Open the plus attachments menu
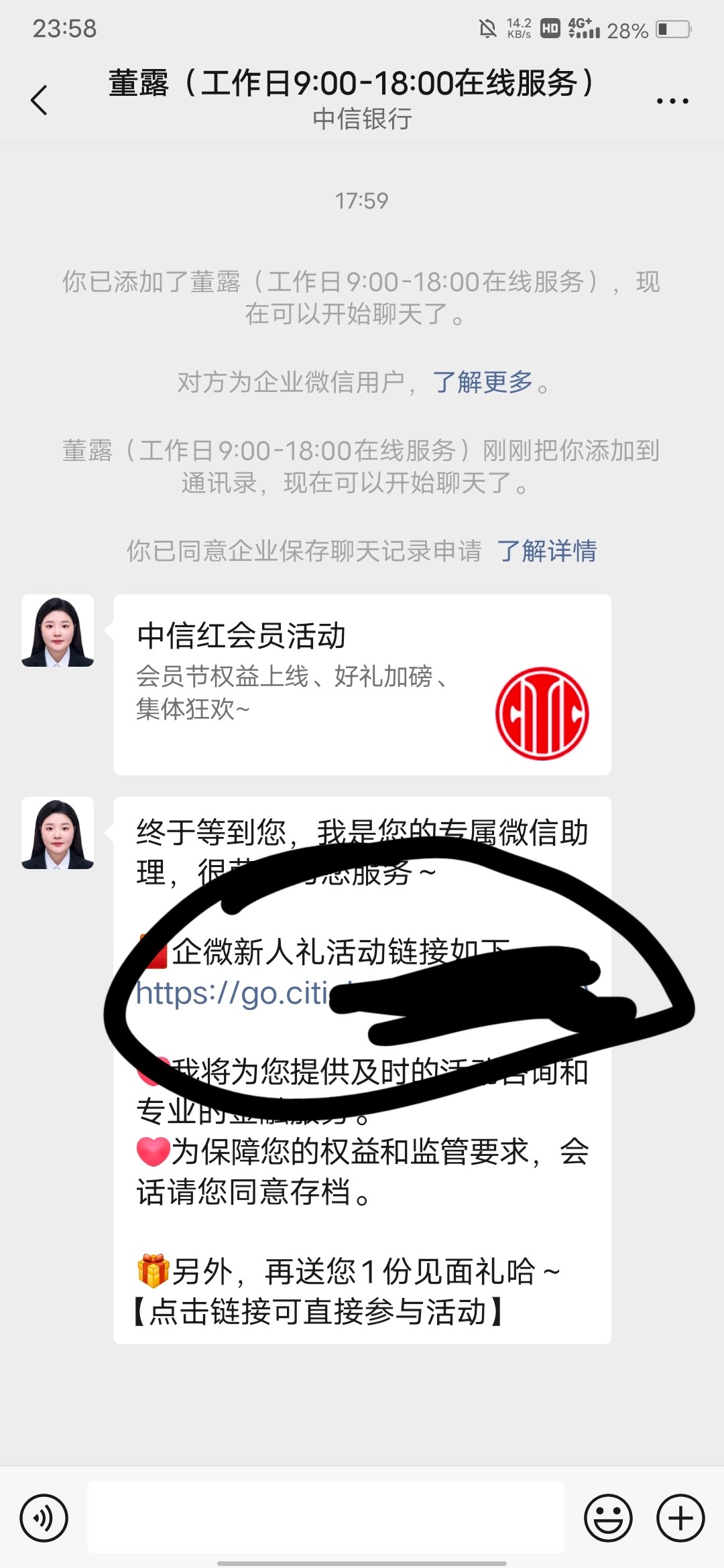Image resolution: width=724 pixels, height=1568 pixels. 680,1518
